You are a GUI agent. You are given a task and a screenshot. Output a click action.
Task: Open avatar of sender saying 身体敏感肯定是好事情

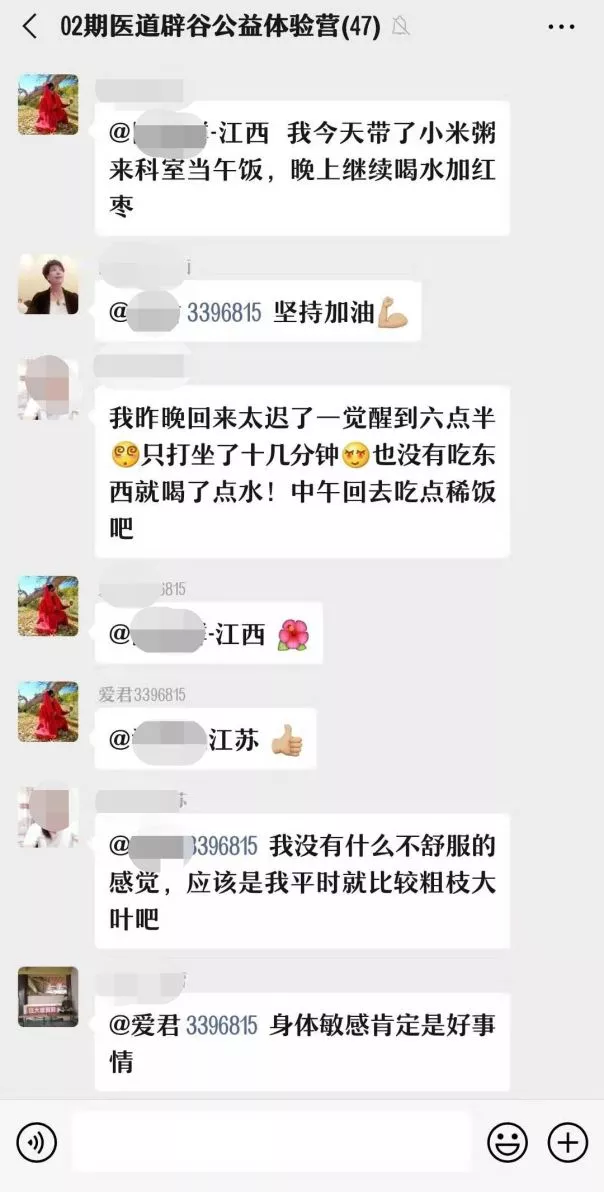[x=48, y=997]
